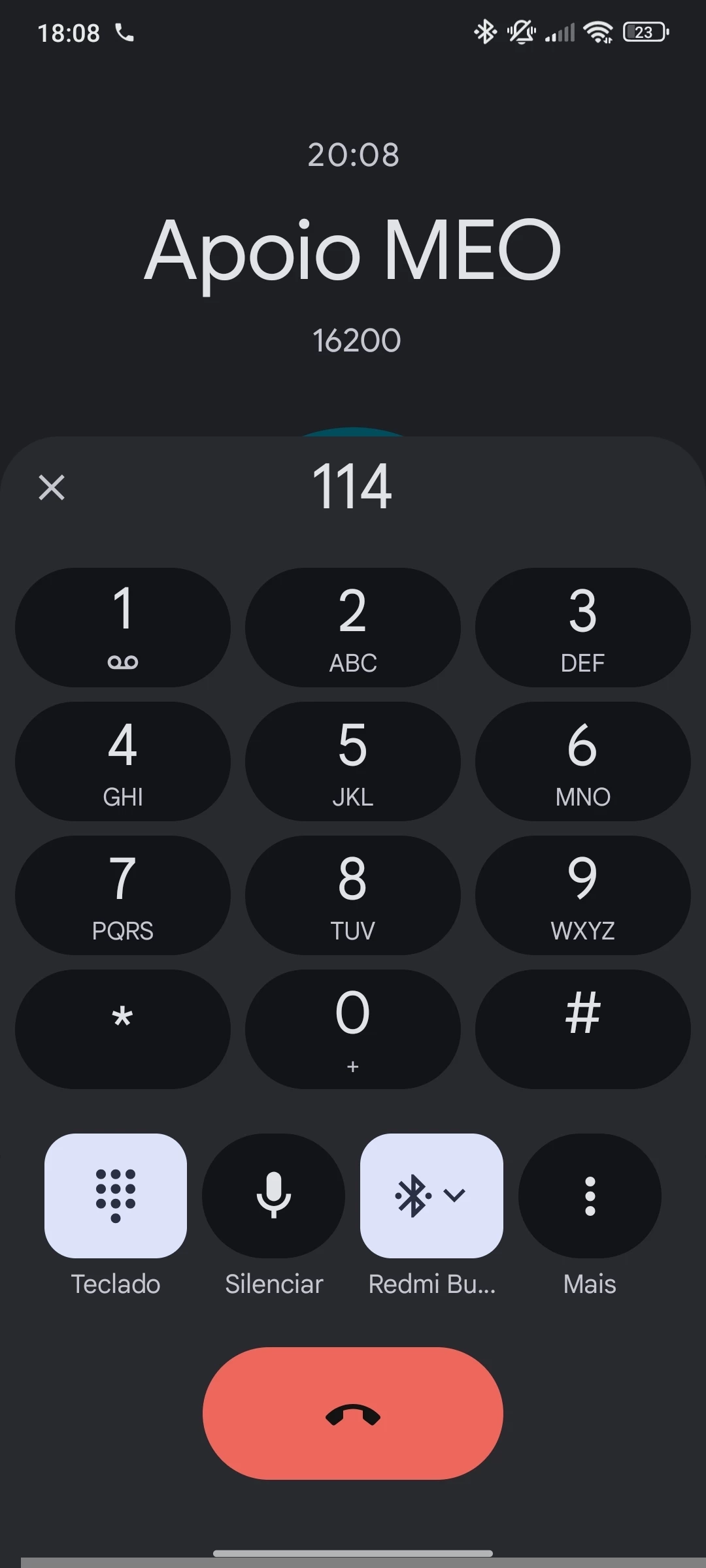Enter digit 0 on the keypad
Viewport: 706px width, 1568px height.
[x=352, y=1029]
